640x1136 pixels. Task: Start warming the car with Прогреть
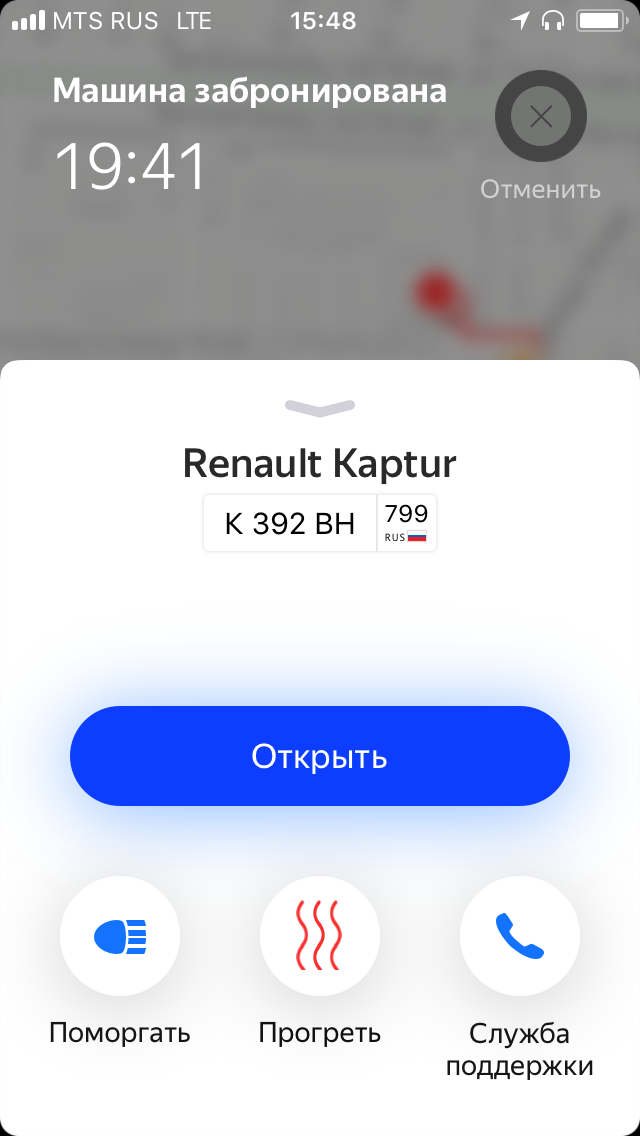click(320, 937)
